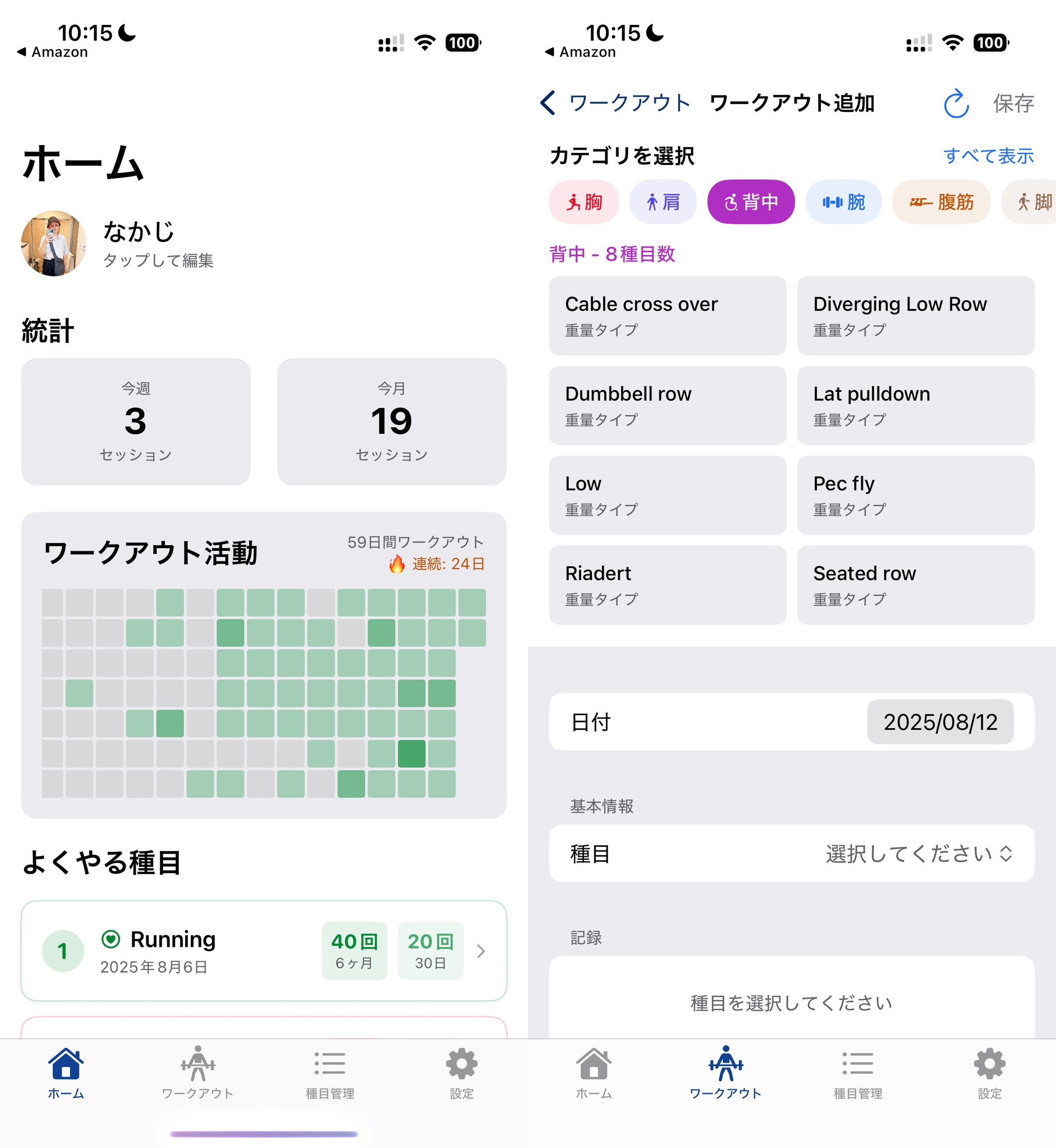Select the 胸 category chip
Image resolution: width=1056 pixels, height=1148 pixels.
[583, 202]
